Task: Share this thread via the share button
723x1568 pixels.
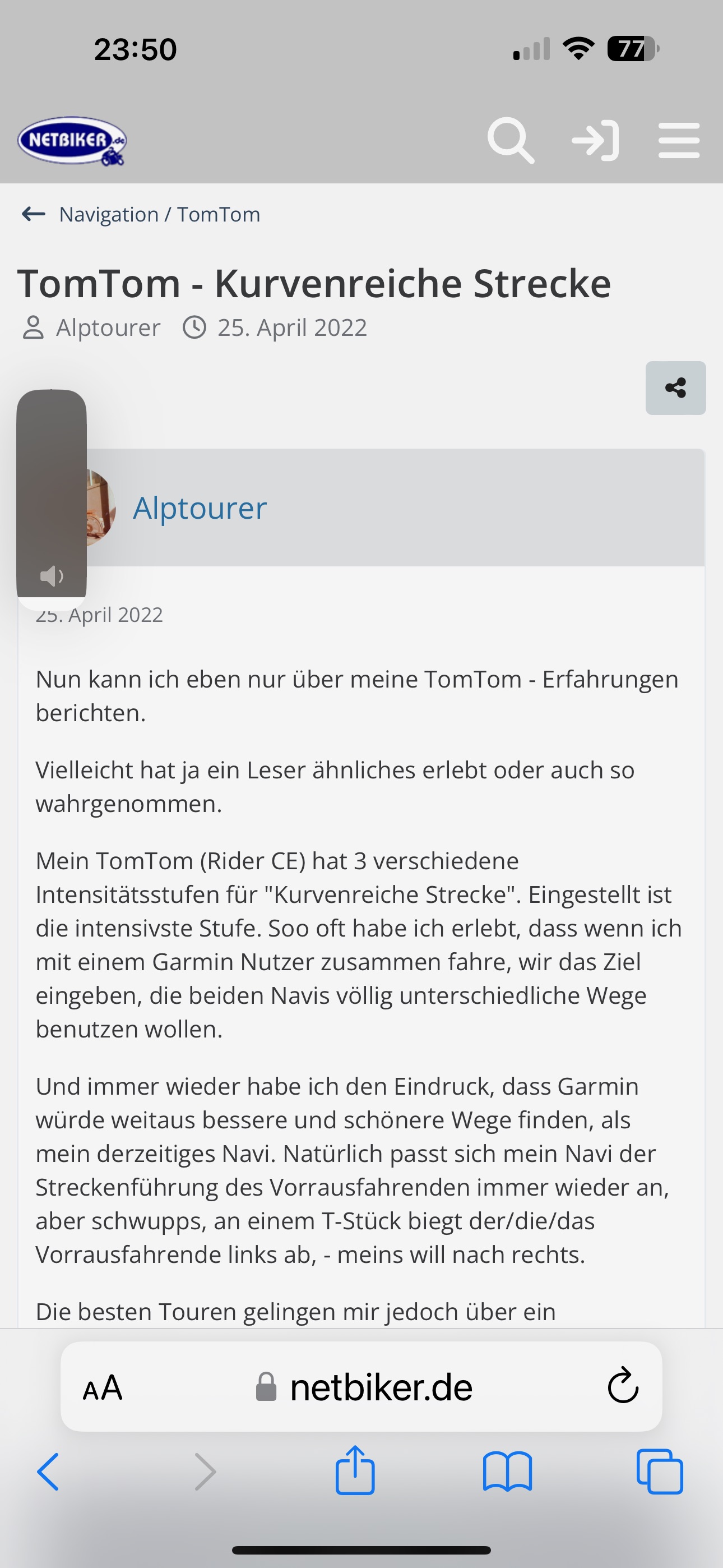Action: (x=675, y=388)
